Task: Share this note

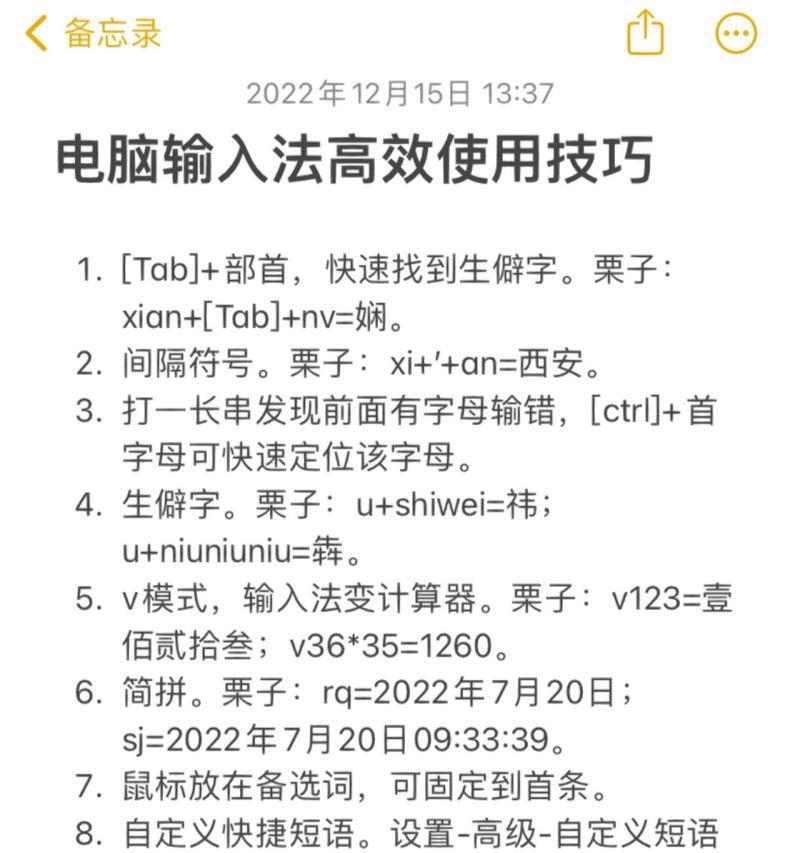Action: point(646,33)
